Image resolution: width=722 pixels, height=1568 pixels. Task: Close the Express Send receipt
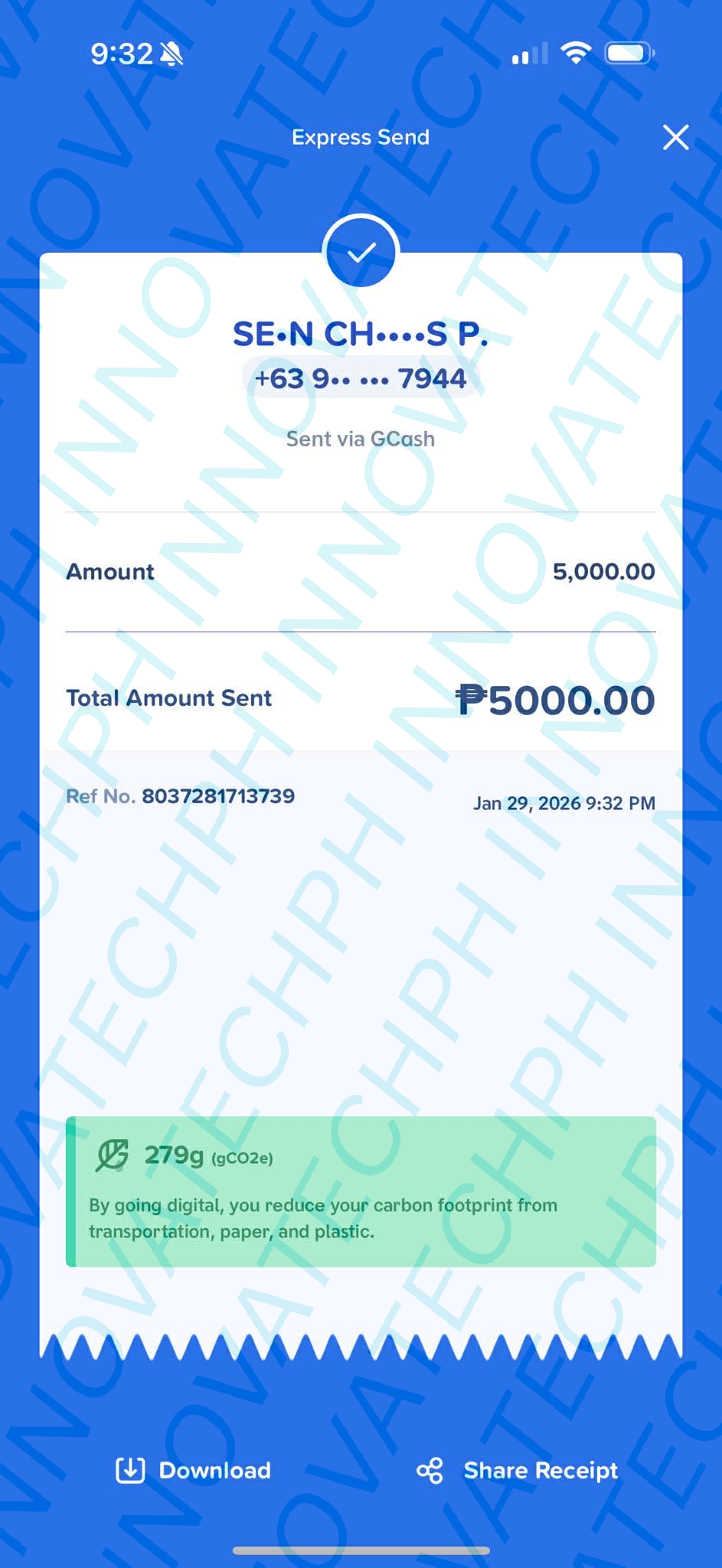click(675, 138)
